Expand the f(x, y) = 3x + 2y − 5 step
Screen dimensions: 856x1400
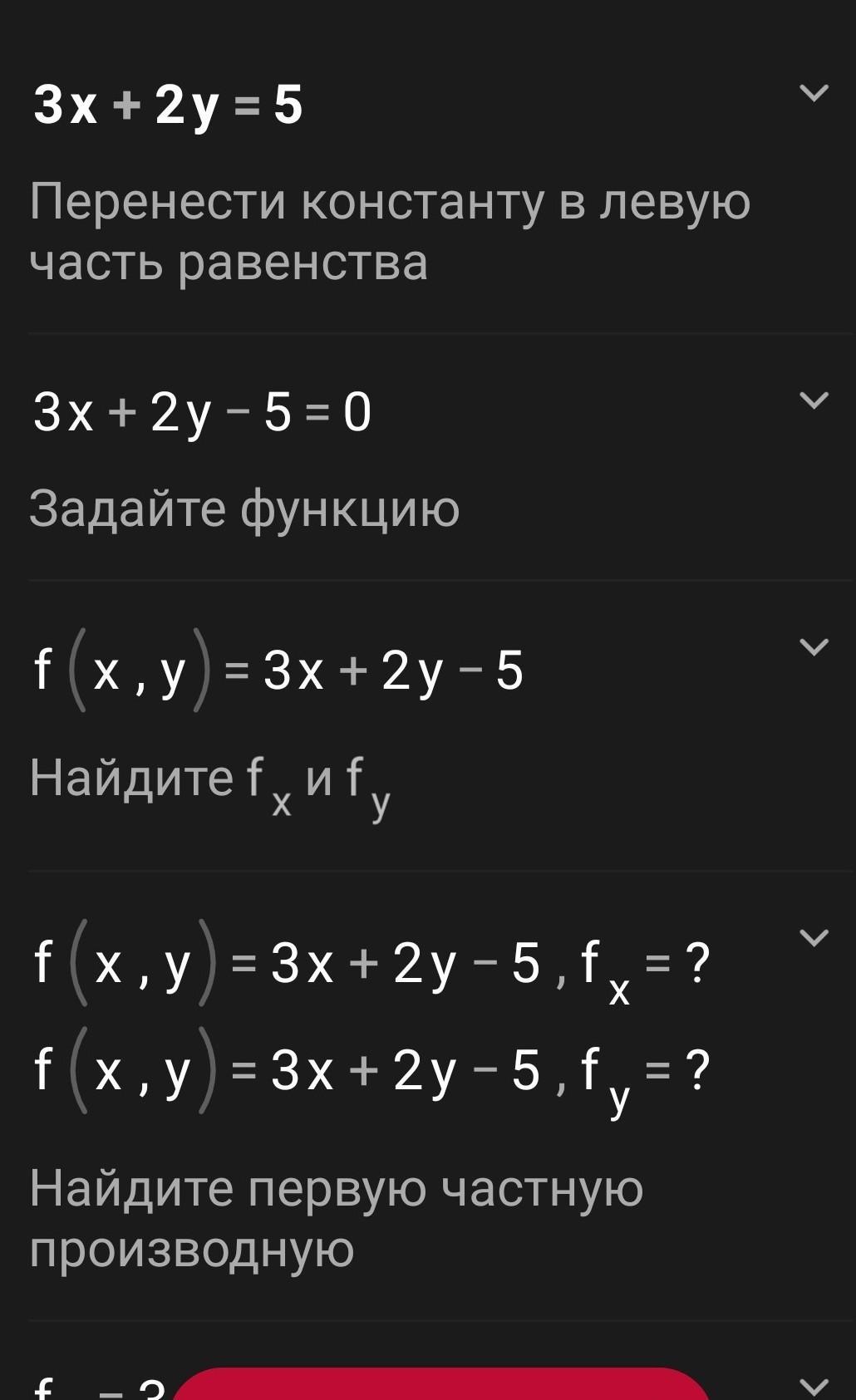(814, 646)
